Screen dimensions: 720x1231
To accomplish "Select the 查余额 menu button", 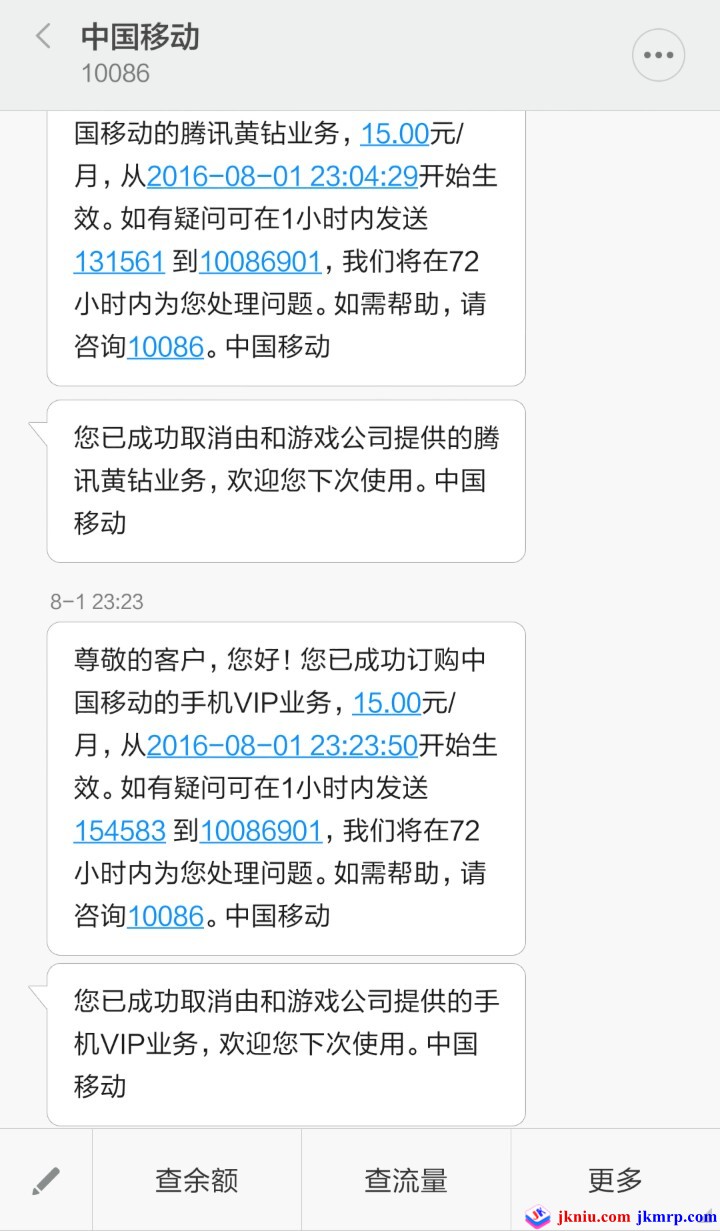I will pyautogui.click(x=196, y=1180).
